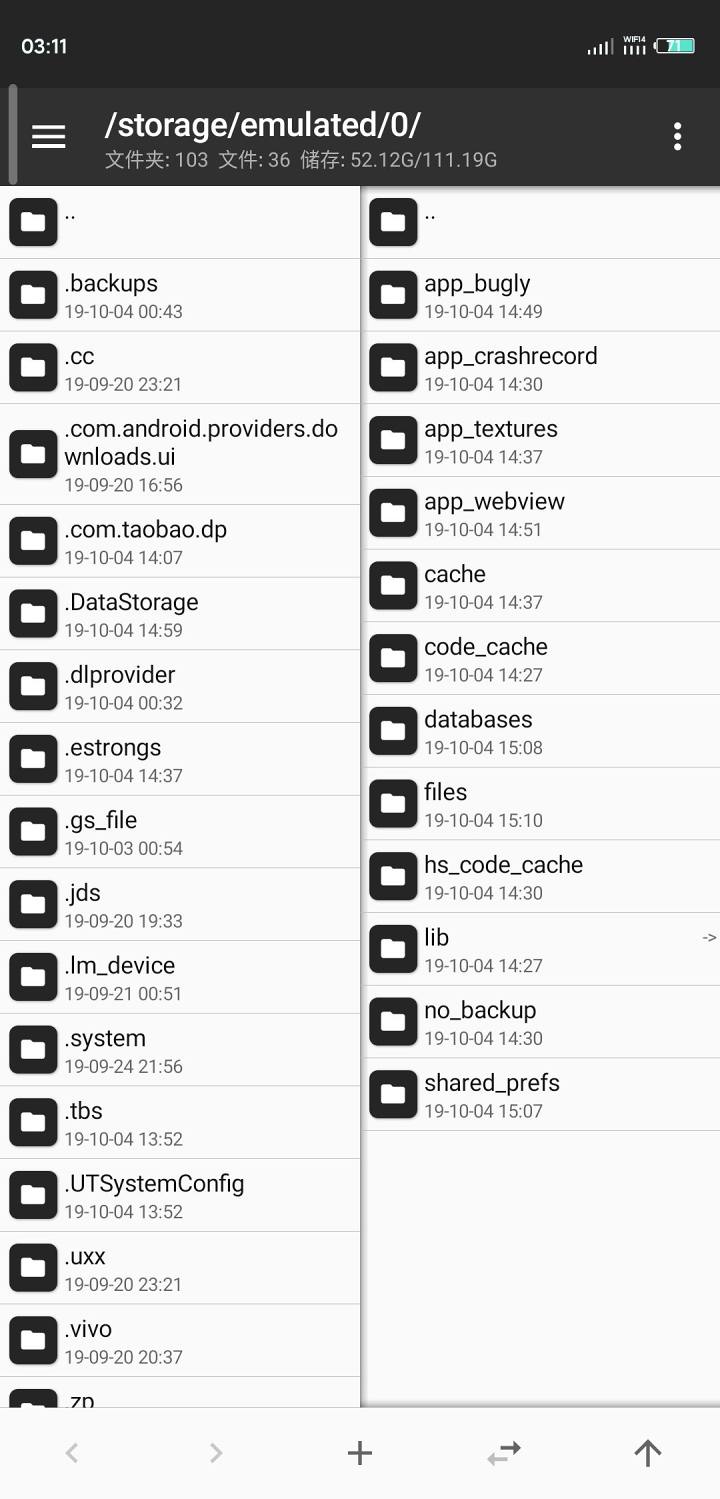This screenshot has height=1499, width=720.
Task: Open the app_bugly folder
Action: pos(540,295)
